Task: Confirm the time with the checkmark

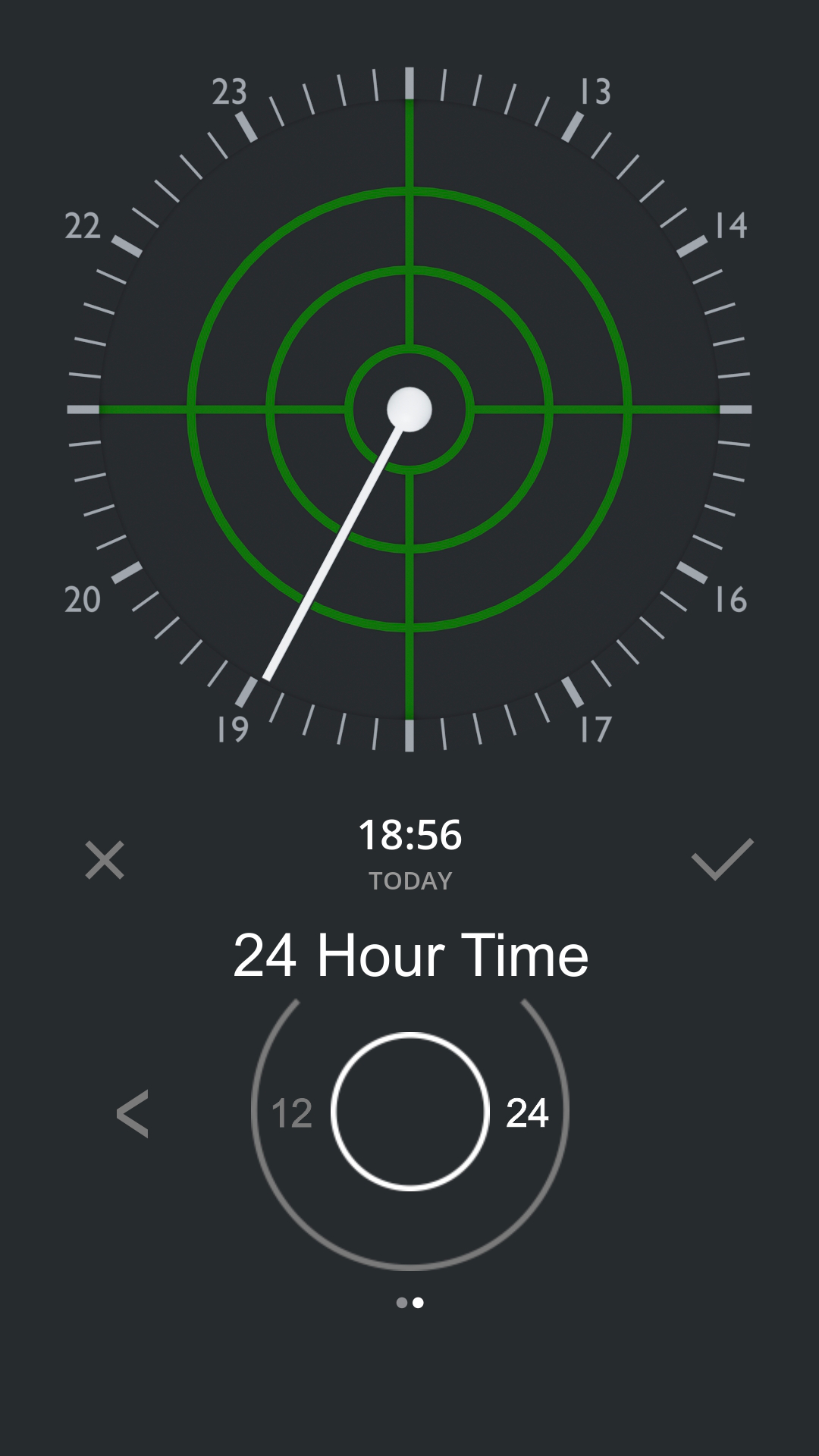Action: tap(722, 860)
